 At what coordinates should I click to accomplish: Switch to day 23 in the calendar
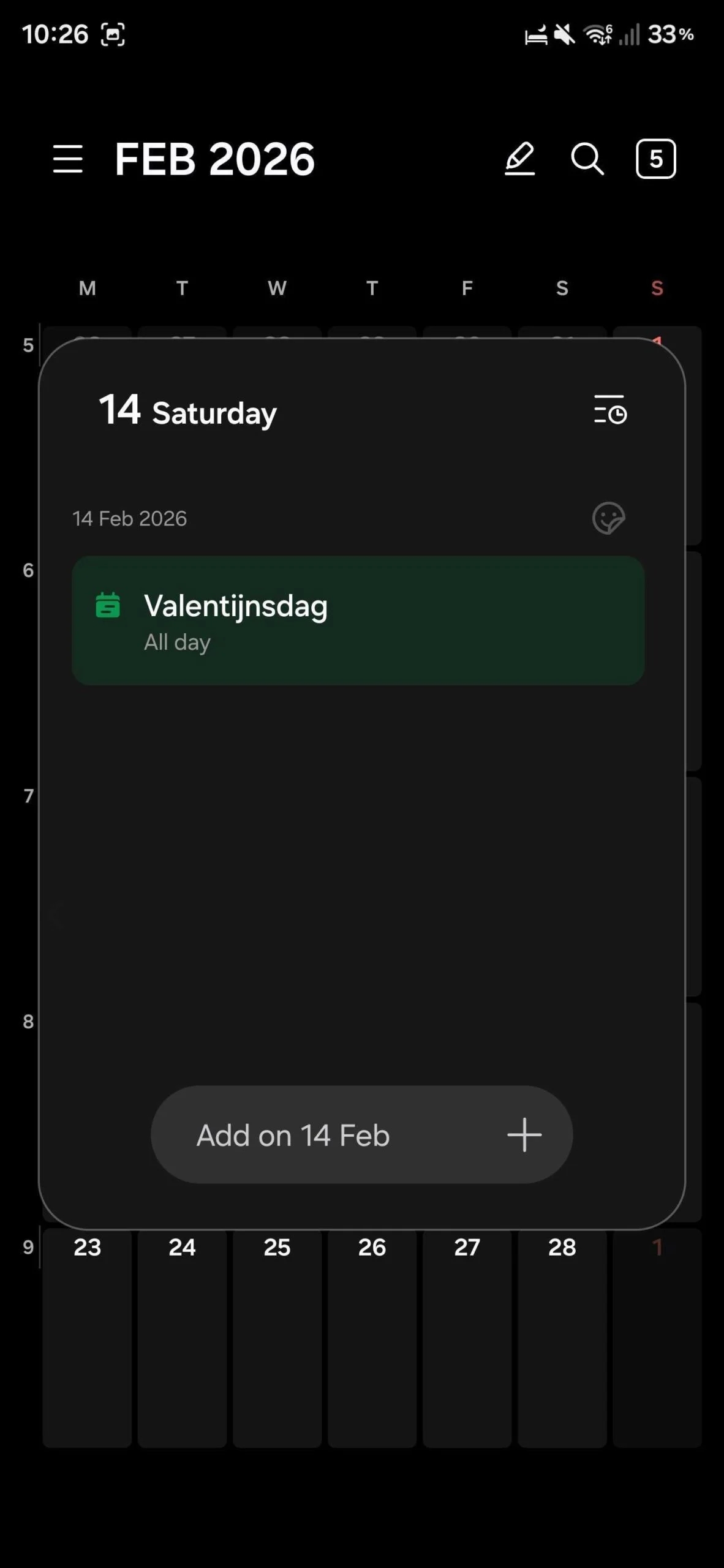click(x=87, y=1248)
